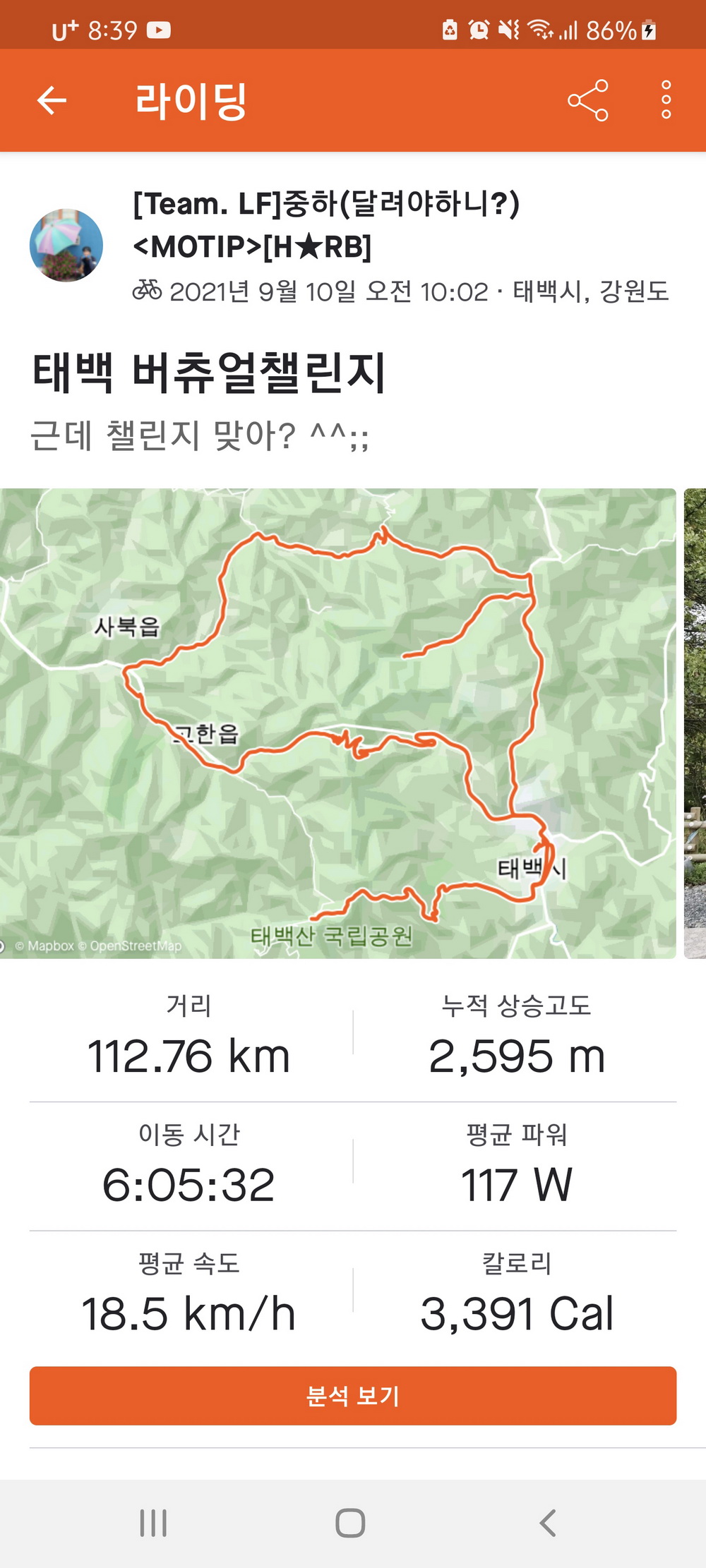706x1568 pixels.
Task: Share this riding activity
Action: (587, 100)
